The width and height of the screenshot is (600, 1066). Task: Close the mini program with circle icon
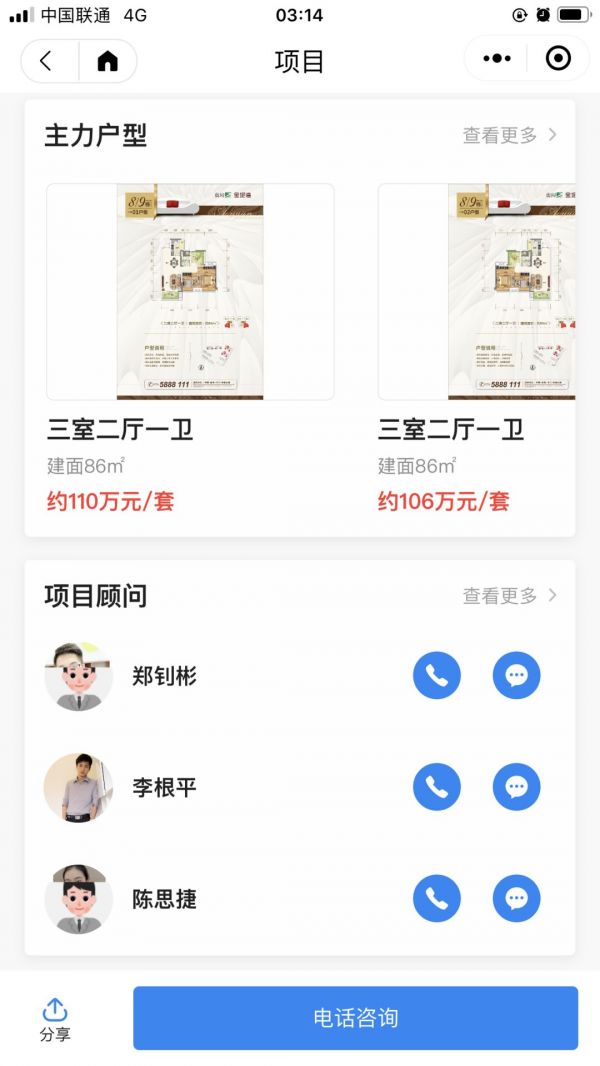pos(558,59)
